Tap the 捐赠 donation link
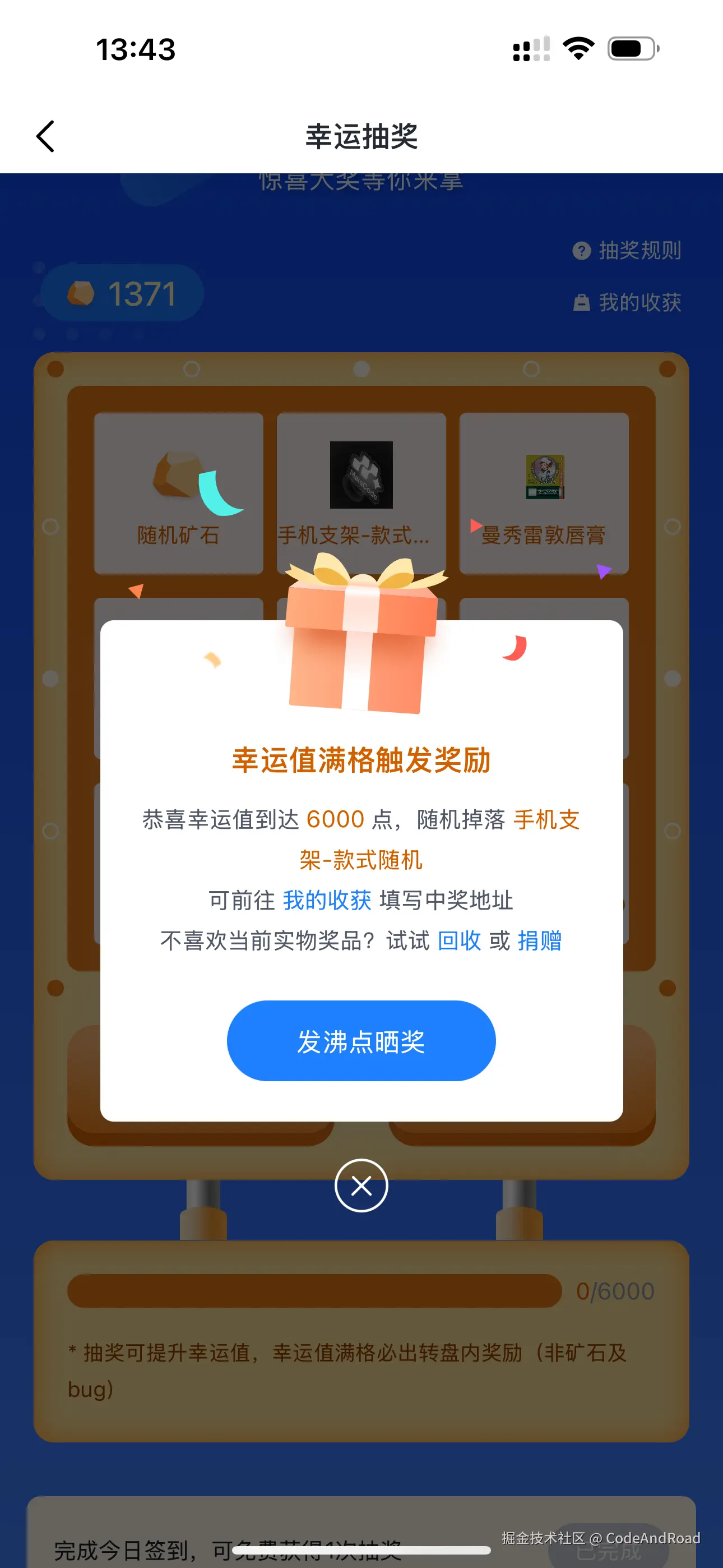Viewport: 723px width, 1568px height. pos(539,941)
